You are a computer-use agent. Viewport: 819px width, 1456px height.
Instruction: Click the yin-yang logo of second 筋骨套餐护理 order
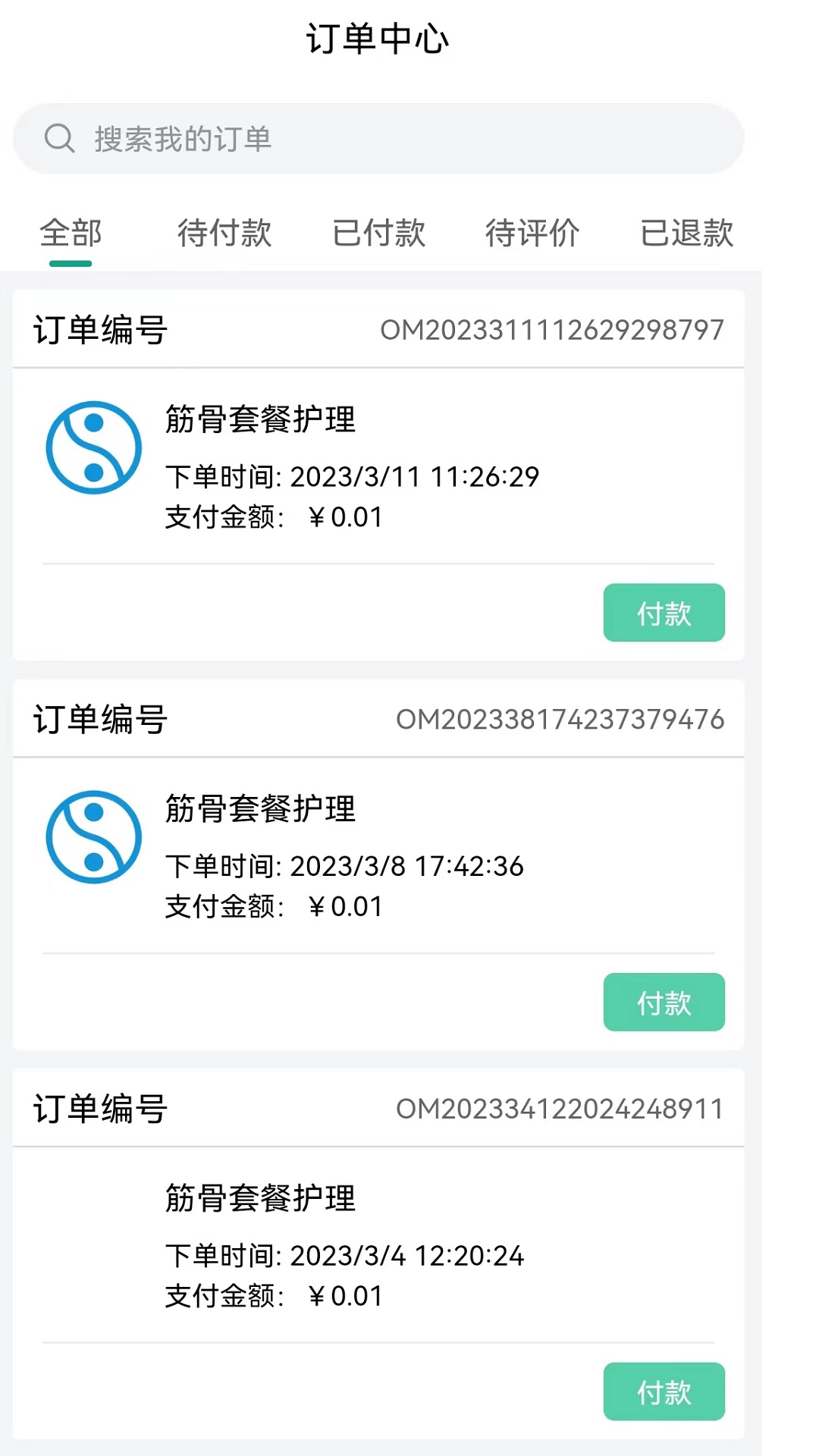[x=93, y=836]
